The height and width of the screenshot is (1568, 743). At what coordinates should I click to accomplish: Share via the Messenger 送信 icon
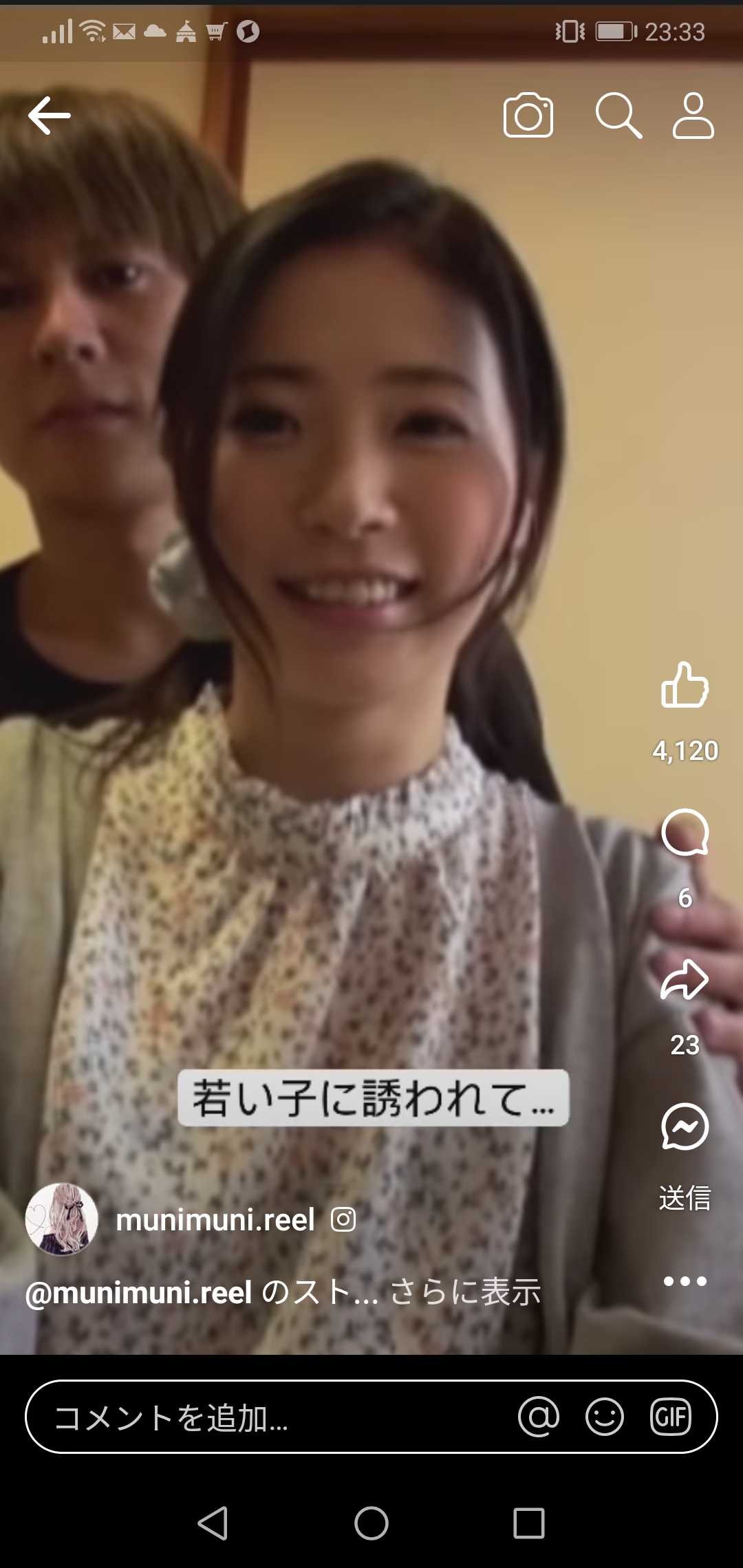(x=685, y=1124)
